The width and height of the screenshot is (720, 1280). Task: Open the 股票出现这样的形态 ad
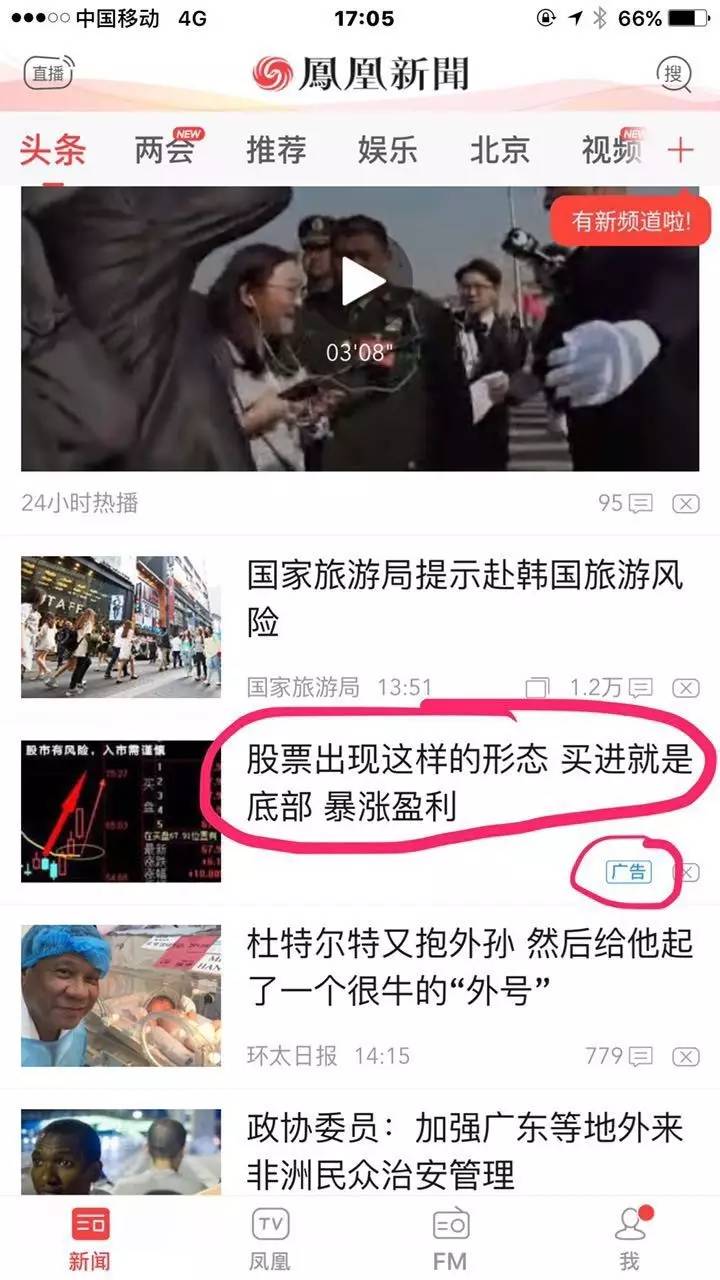tap(470, 782)
